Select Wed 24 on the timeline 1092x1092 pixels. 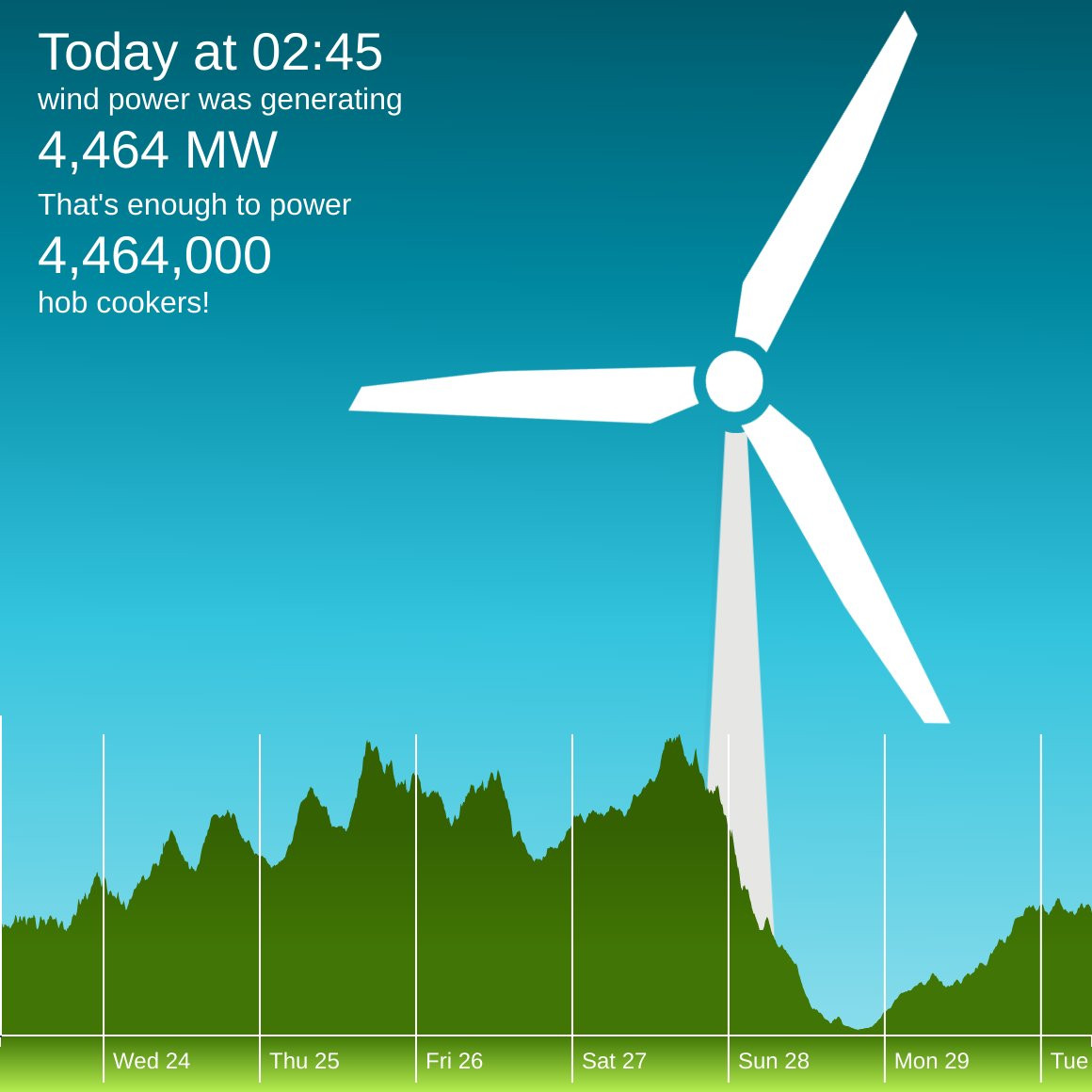click(152, 1061)
